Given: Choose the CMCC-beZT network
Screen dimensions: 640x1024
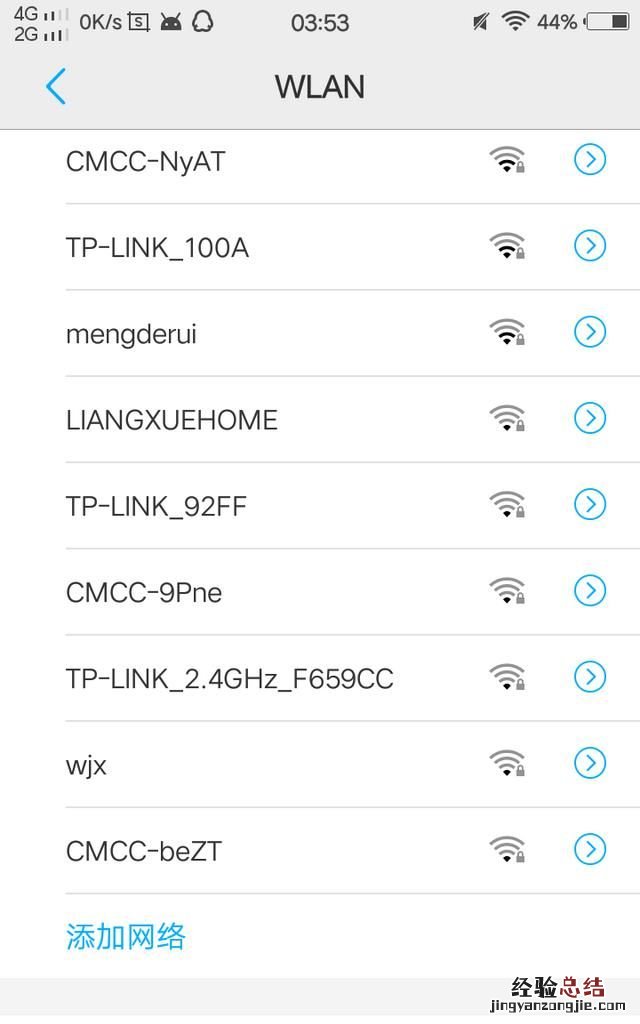Looking at the screenshot, I should [144, 852].
